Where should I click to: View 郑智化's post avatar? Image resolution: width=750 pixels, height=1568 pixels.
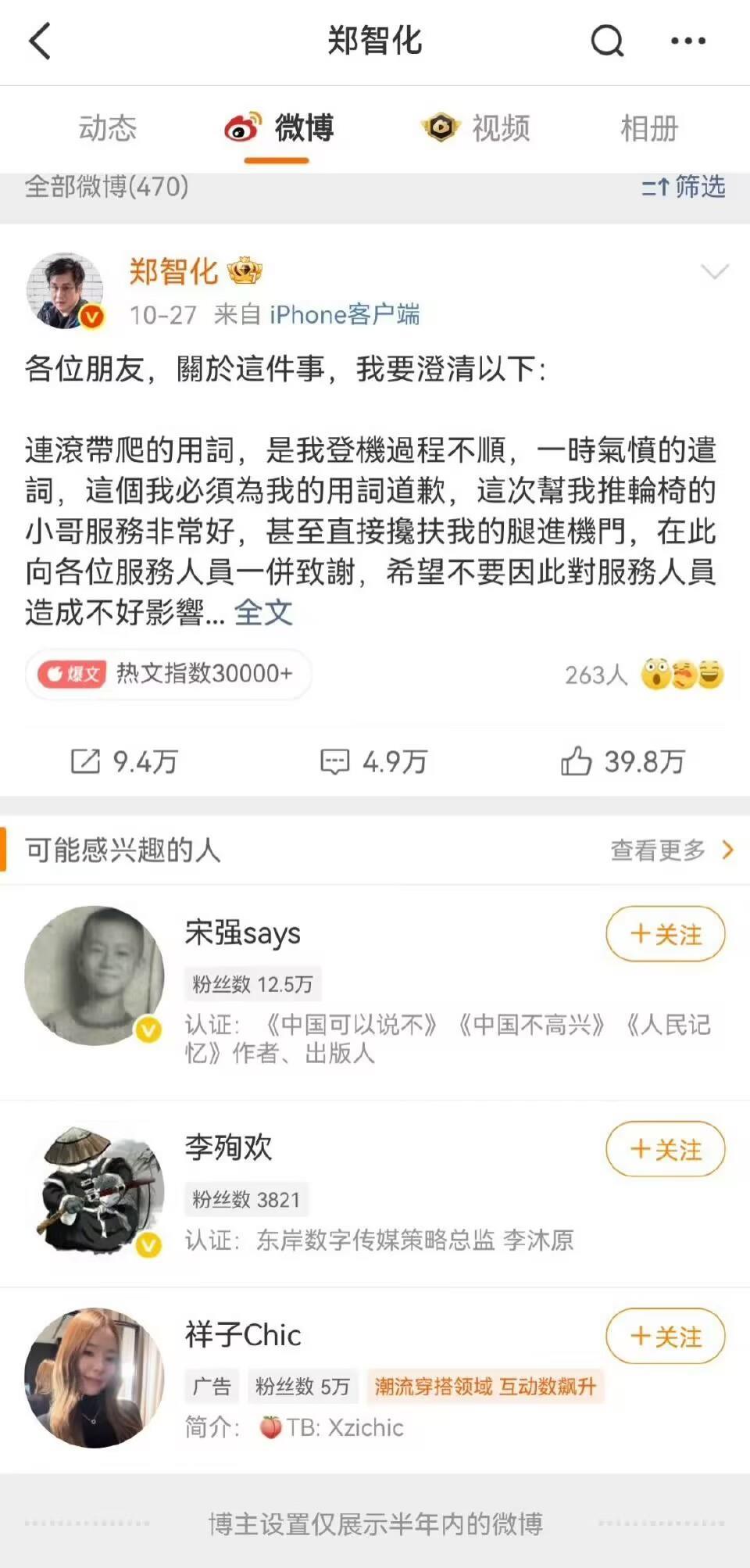click(x=66, y=291)
